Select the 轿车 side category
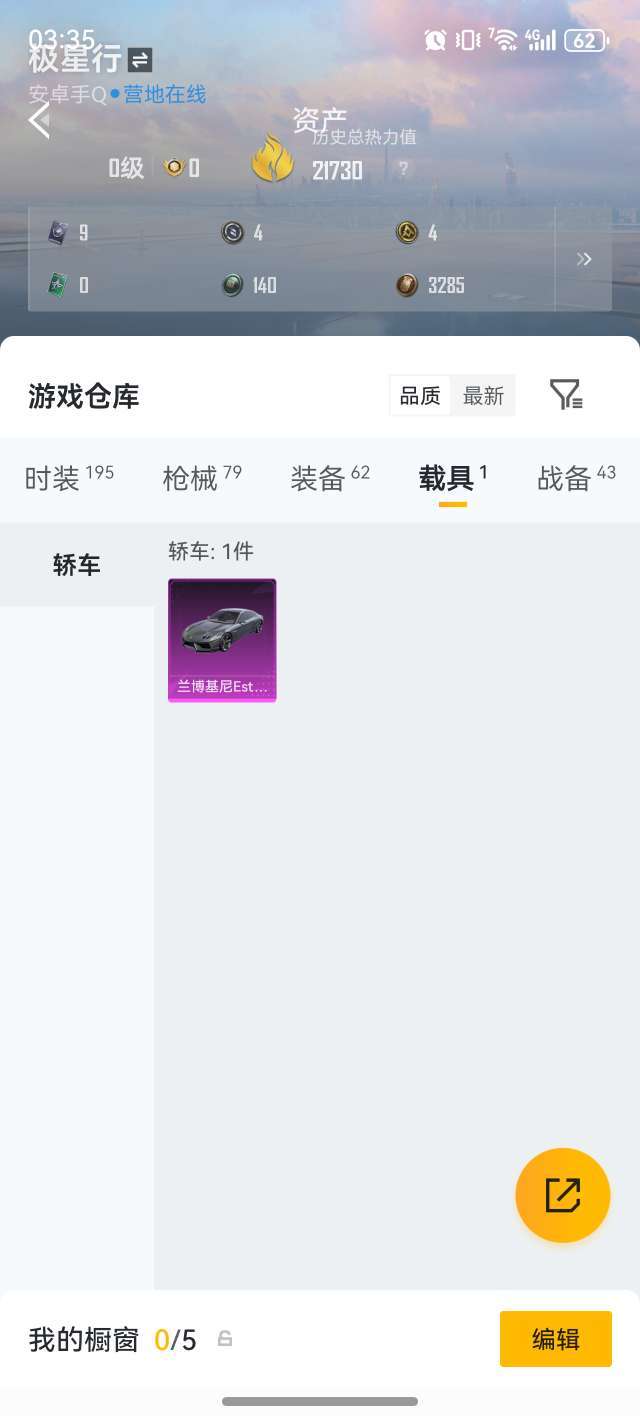Viewport: 640px width, 1416px height. tap(77, 565)
